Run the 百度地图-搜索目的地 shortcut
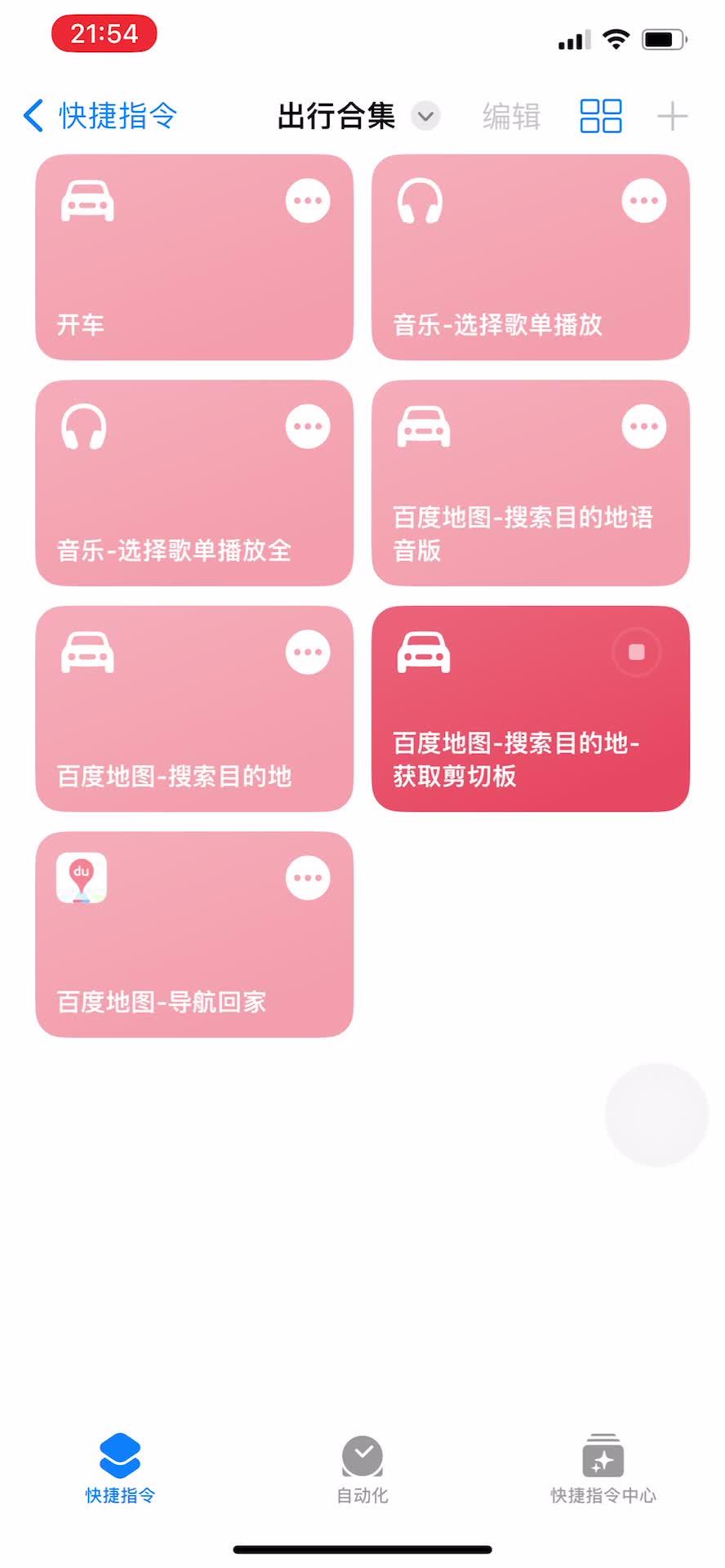The width and height of the screenshot is (725, 1568). click(194, 709)
